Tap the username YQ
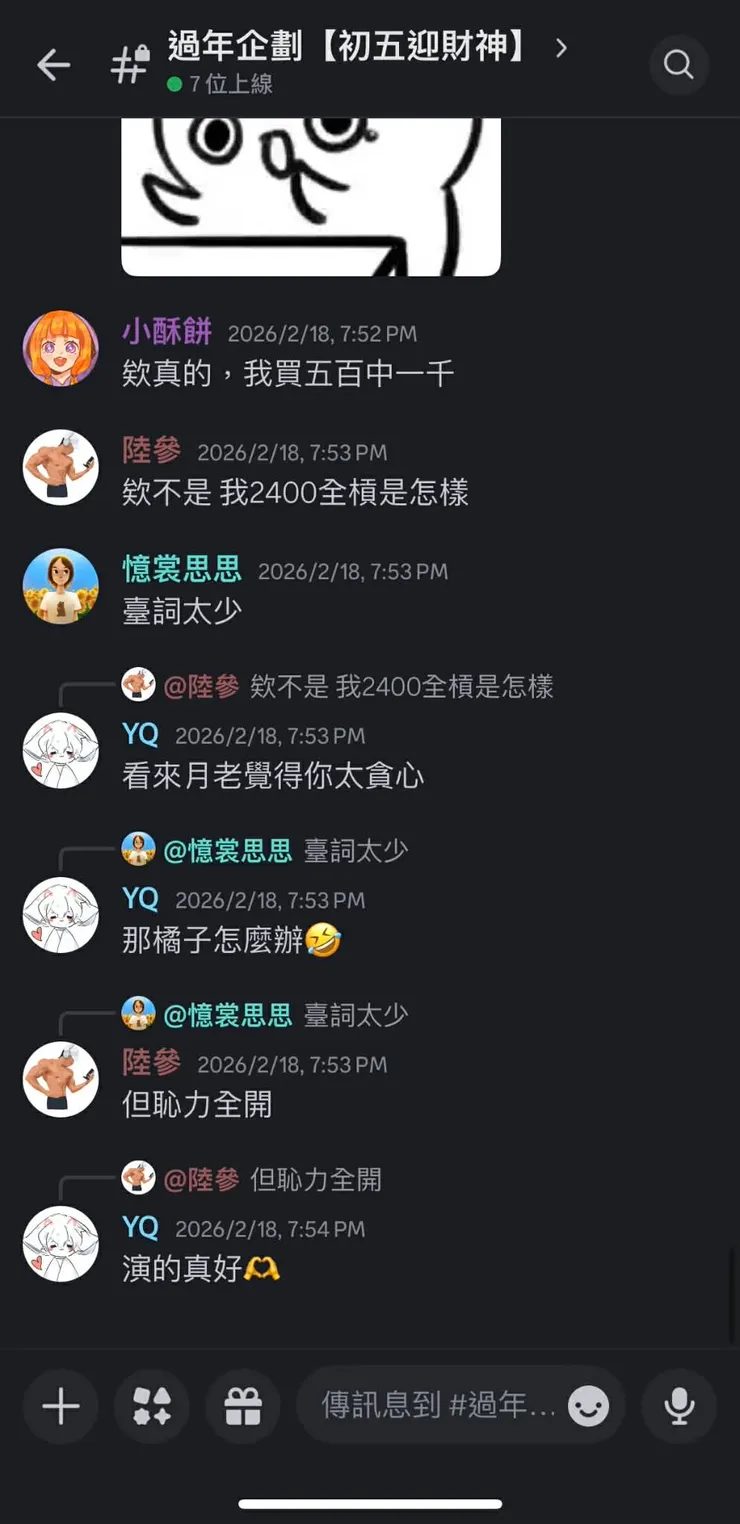The width and height of the screenshot is (740, 1524). click(x=139, y=735)
